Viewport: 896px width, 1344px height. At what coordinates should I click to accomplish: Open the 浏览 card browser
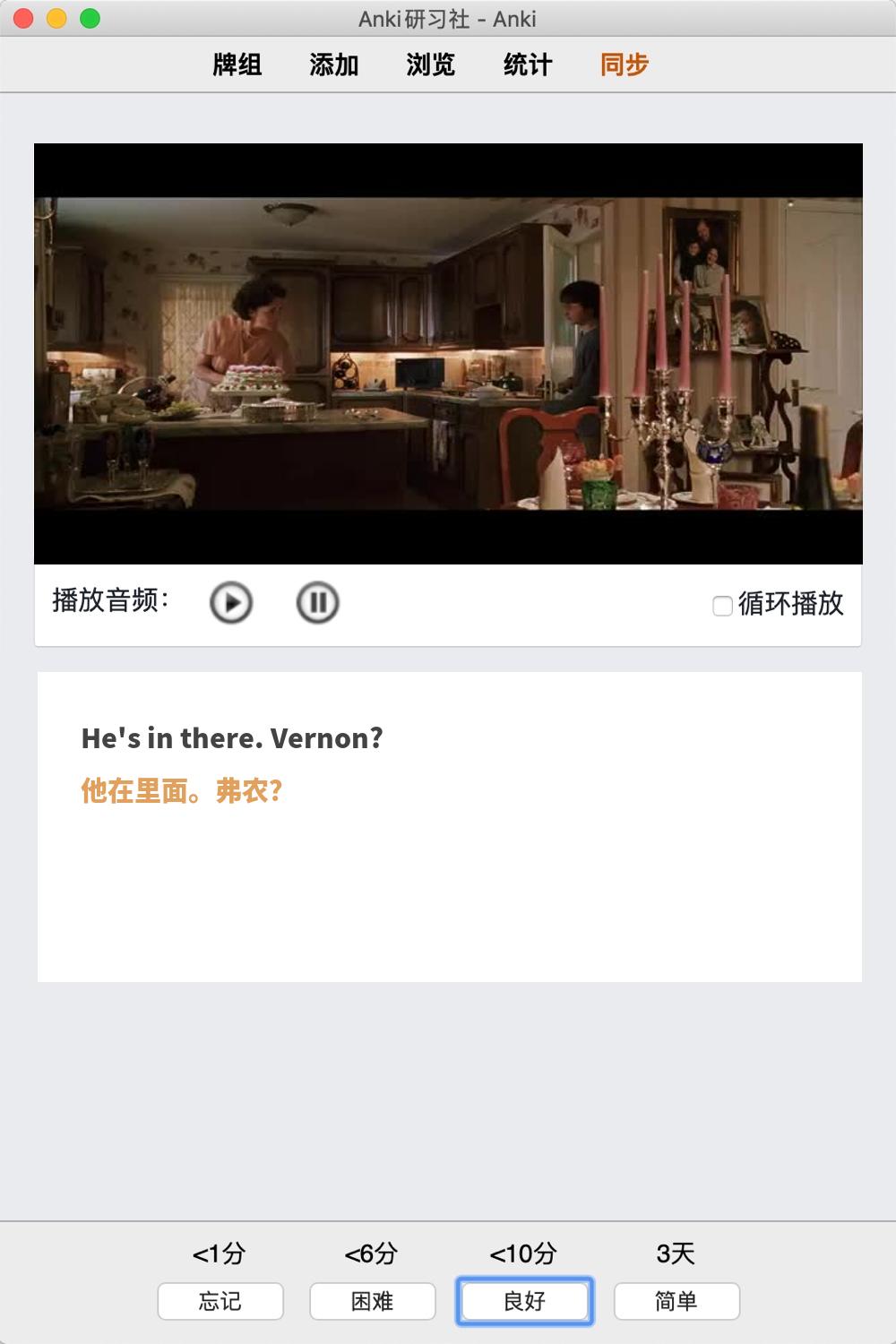tap(431, 65)
